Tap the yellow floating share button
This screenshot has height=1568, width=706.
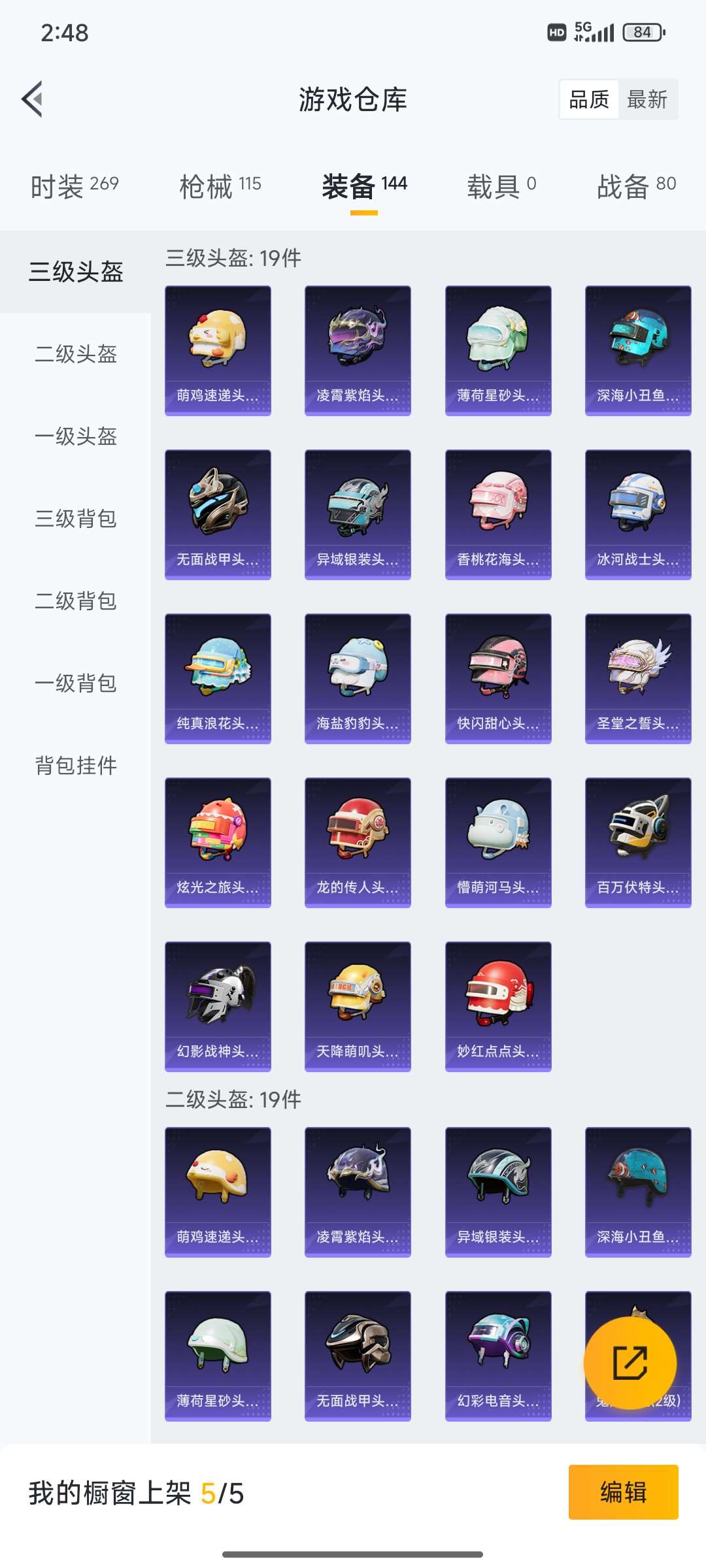pos(630,1363)
